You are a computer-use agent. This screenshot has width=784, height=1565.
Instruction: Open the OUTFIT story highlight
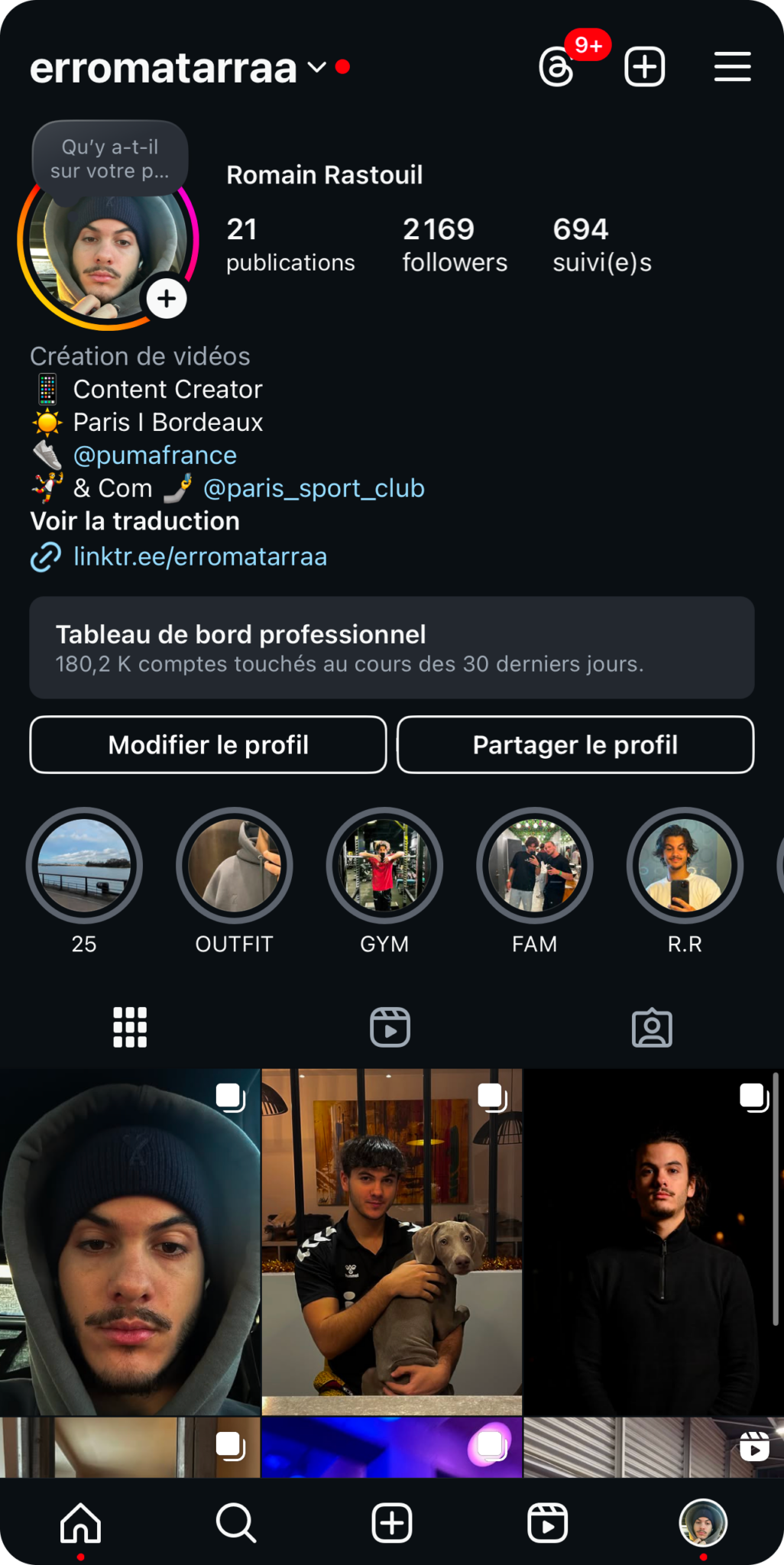[234, 866]
